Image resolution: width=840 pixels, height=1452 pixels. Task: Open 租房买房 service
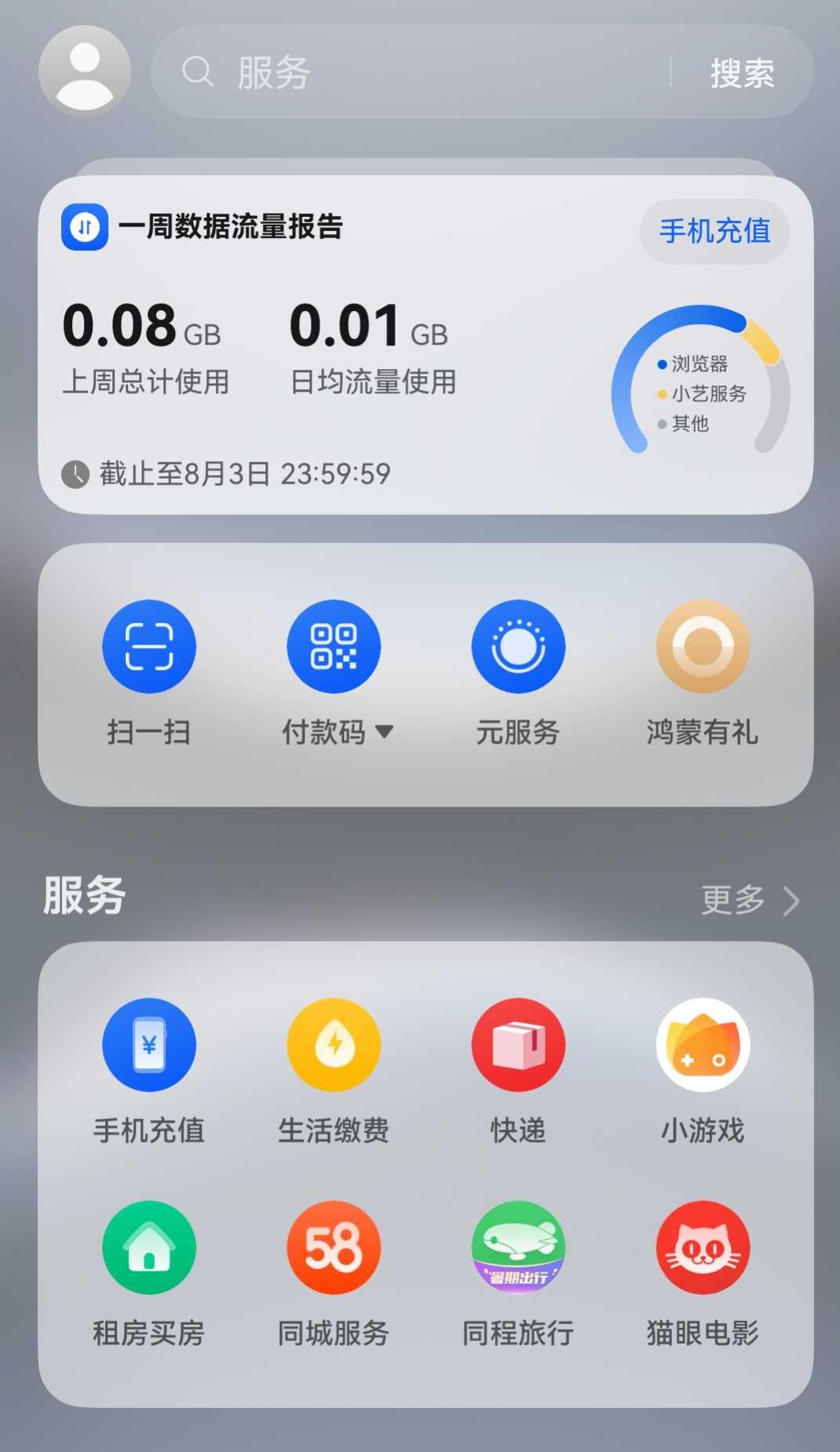[149, 1274]
